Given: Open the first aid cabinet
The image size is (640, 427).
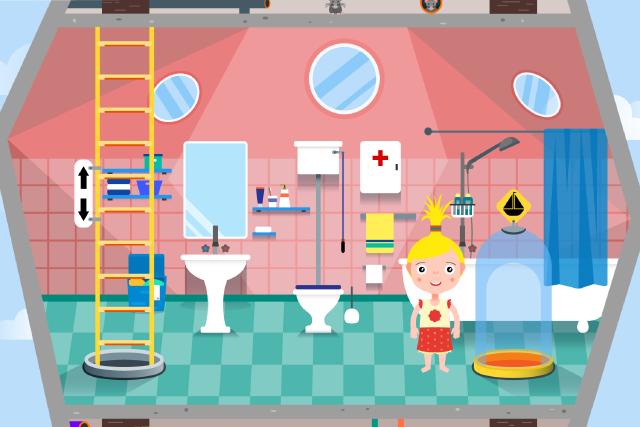Looking at the screenshot, I should (380, 167).
